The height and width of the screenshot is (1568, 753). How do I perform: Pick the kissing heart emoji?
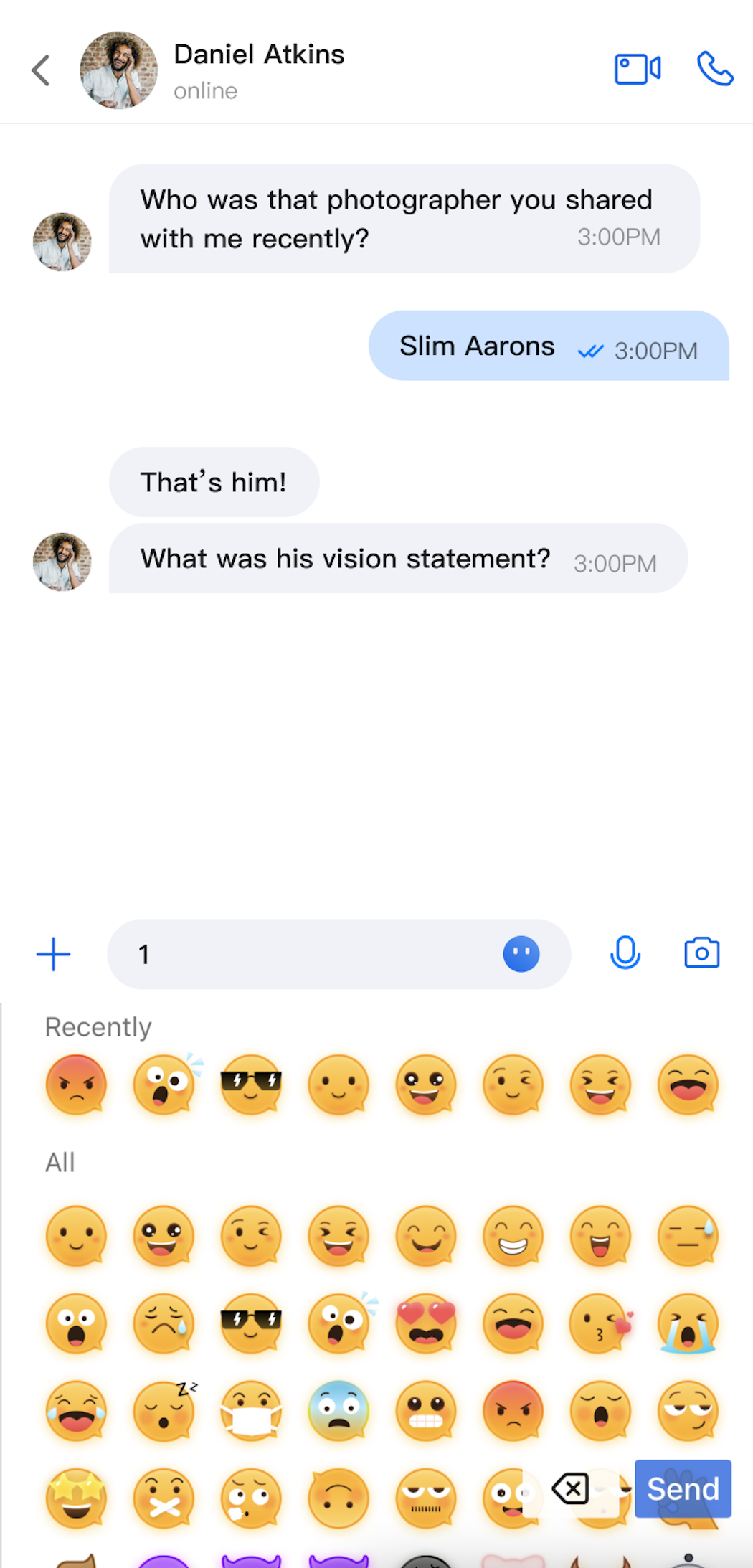tap(600, 1323)
